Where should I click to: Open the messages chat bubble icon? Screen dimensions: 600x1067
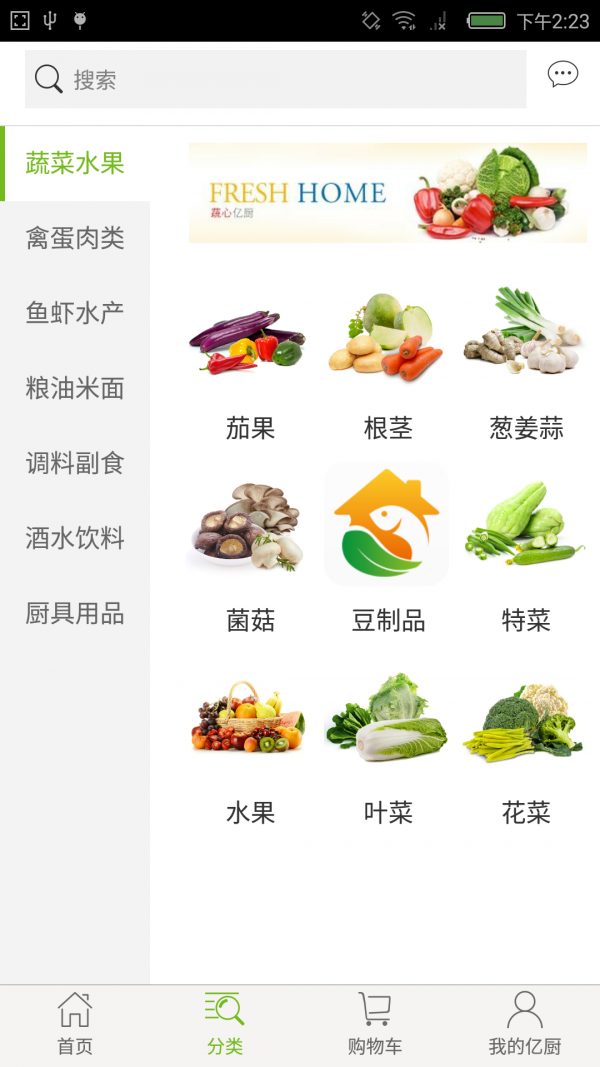tap(562, 75)
